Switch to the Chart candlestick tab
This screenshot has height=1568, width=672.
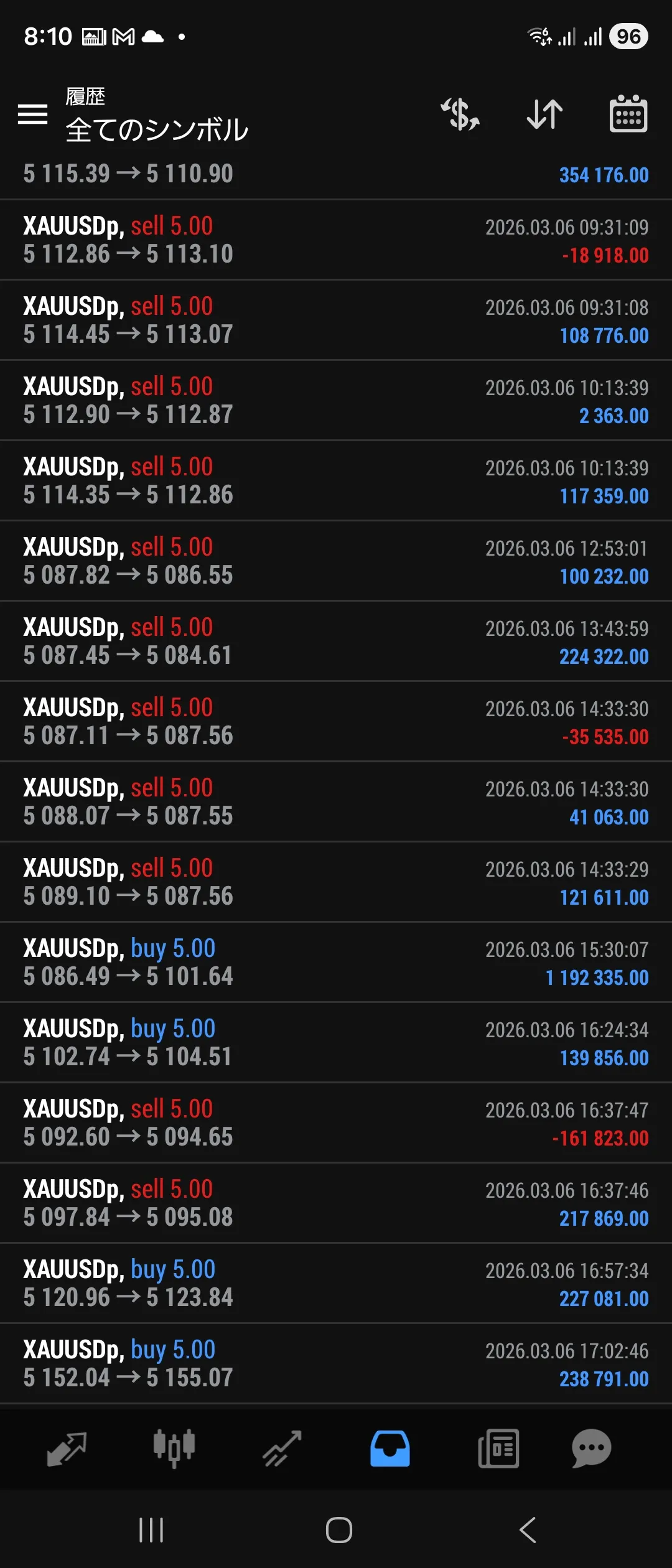pos(174,1449)
